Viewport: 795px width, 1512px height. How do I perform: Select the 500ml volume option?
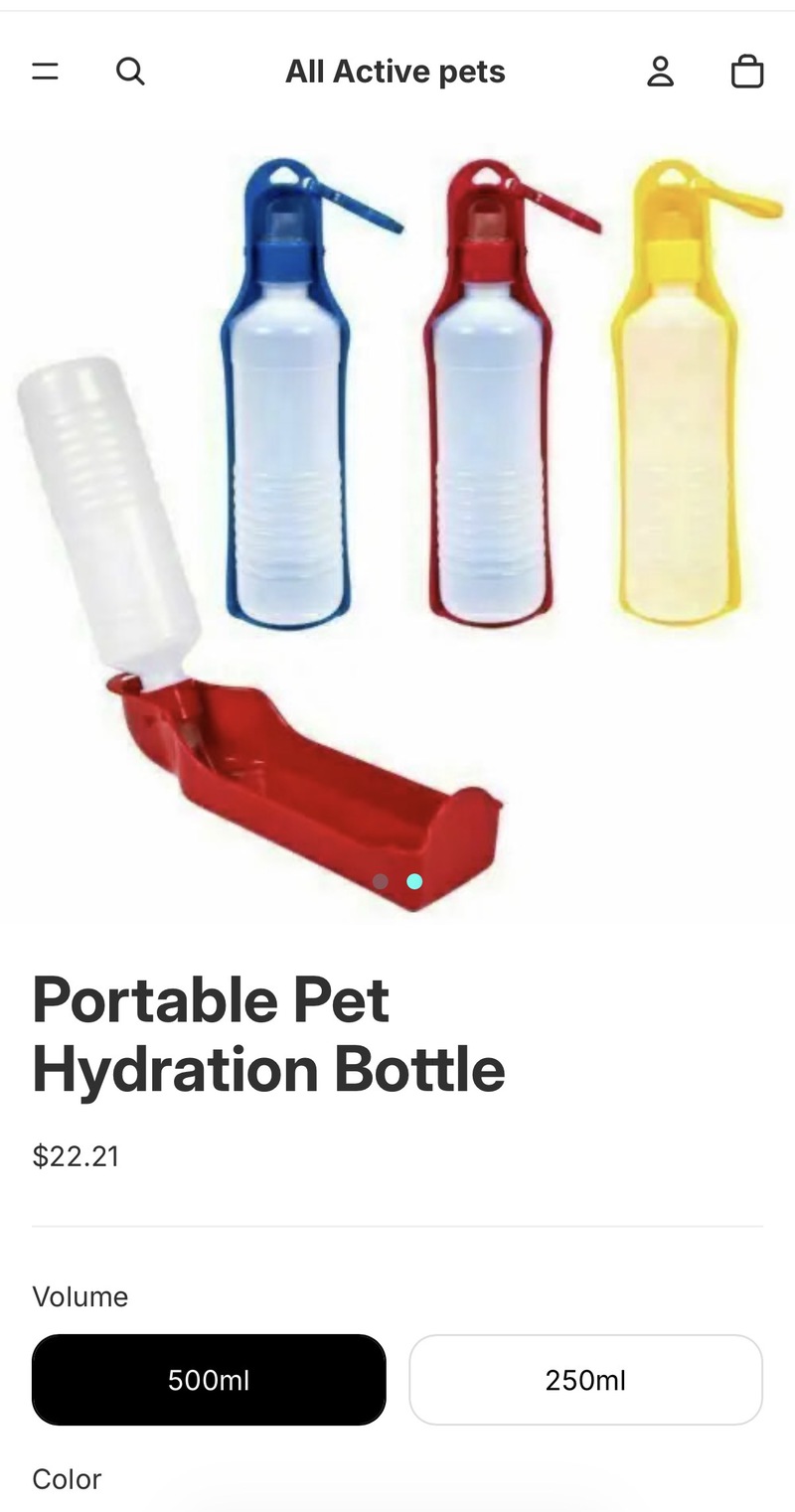click(209, 1380)
